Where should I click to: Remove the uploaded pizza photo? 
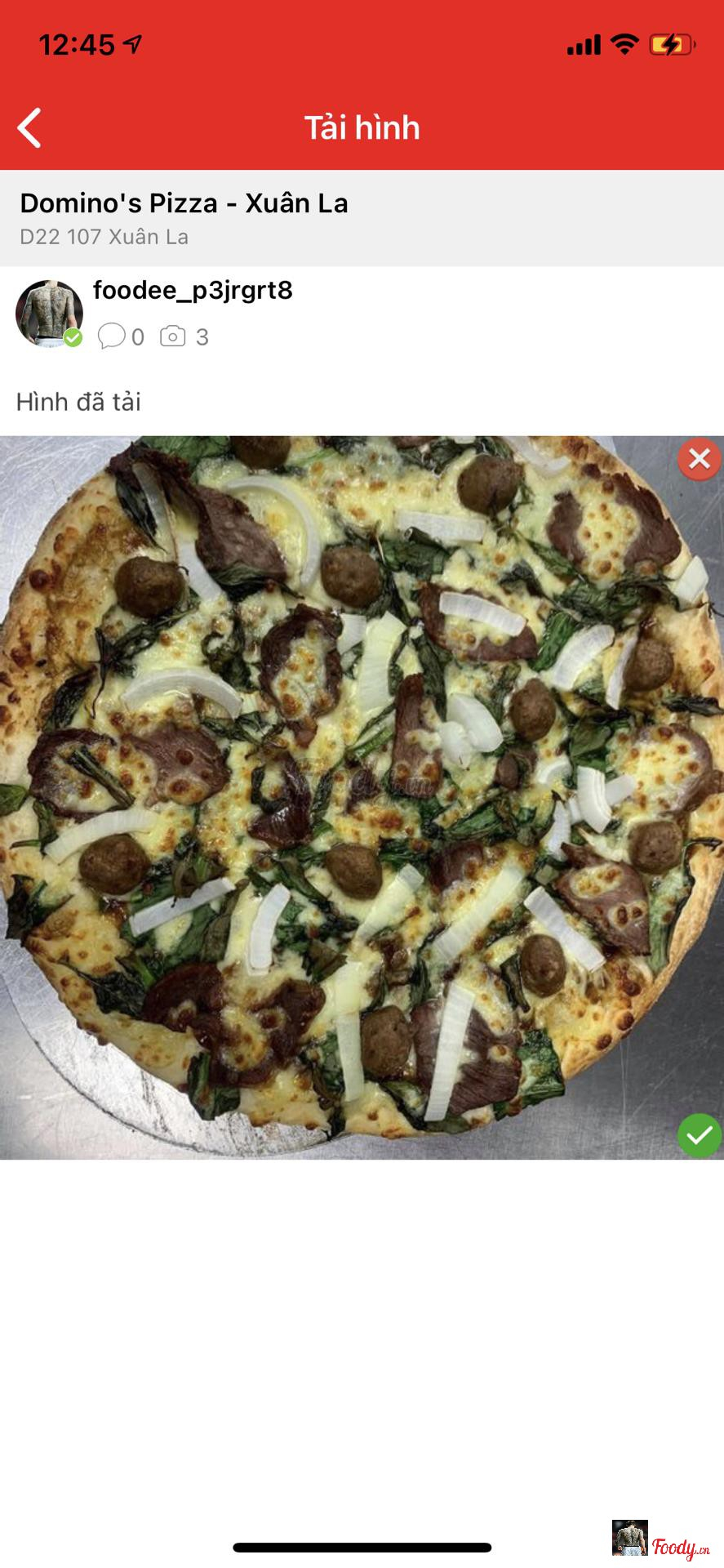[699, 459]
